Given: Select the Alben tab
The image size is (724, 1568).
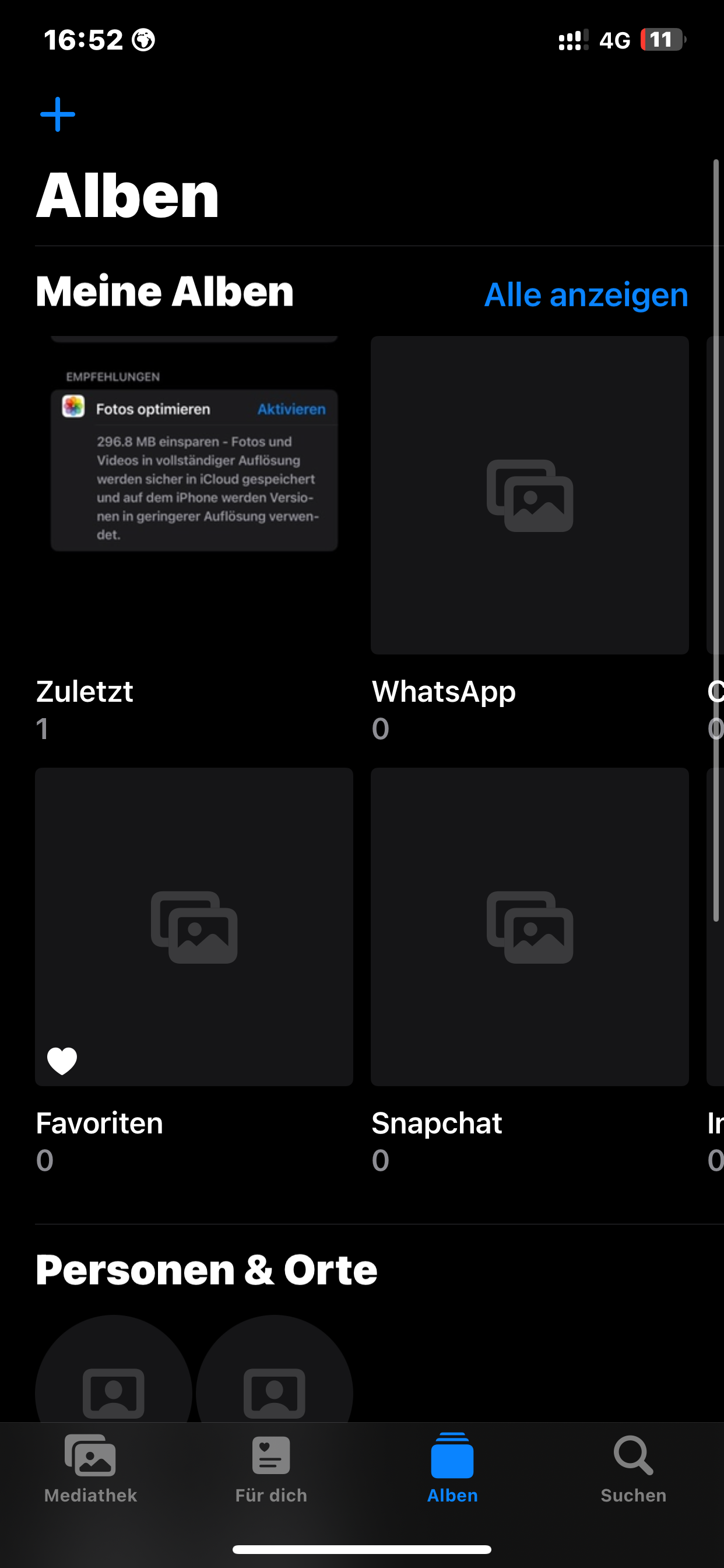Looking at the screenshot, I should click(x=452, y=1468).
